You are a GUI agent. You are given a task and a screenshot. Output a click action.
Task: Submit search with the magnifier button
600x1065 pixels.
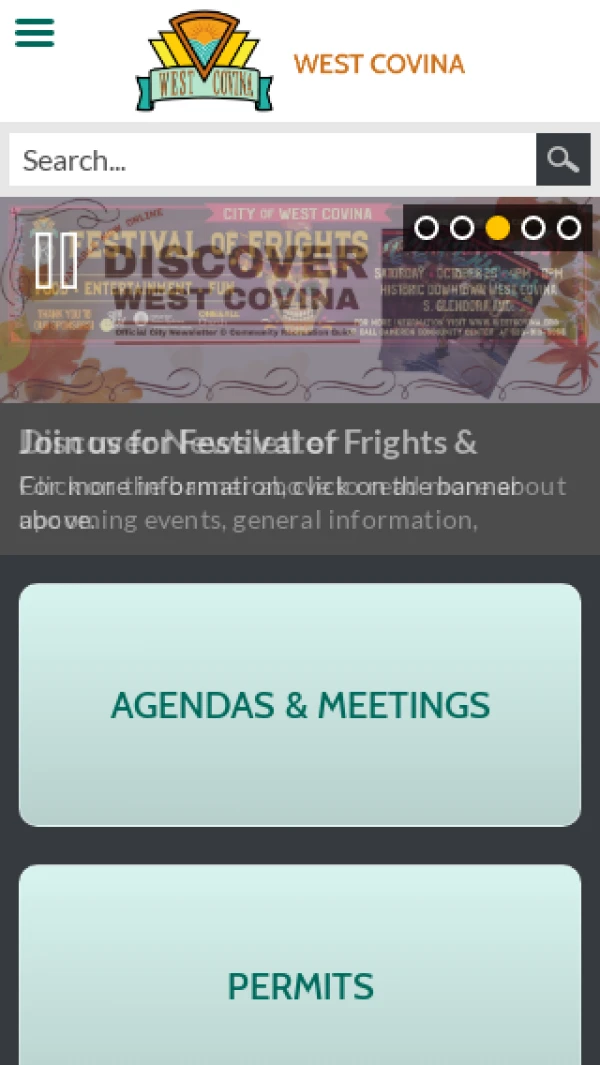tap(563, 160)
